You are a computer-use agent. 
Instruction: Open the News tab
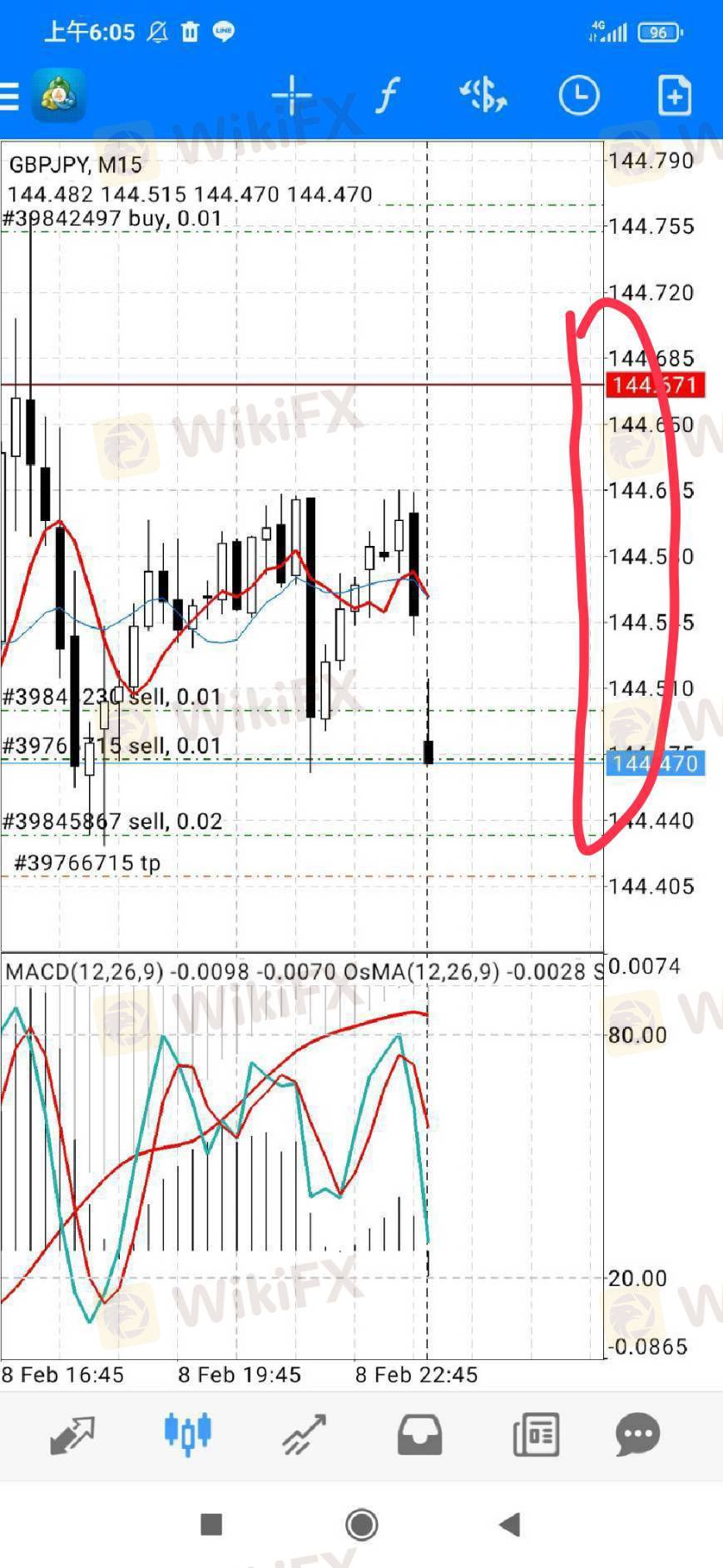(536, 1434)
